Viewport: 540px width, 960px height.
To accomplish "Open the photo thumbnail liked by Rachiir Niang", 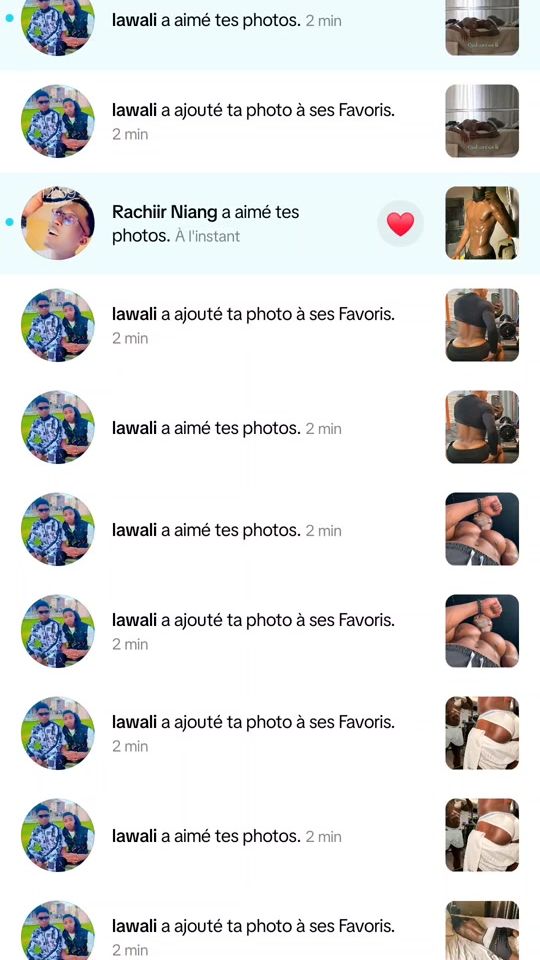I will coord(482,223).
